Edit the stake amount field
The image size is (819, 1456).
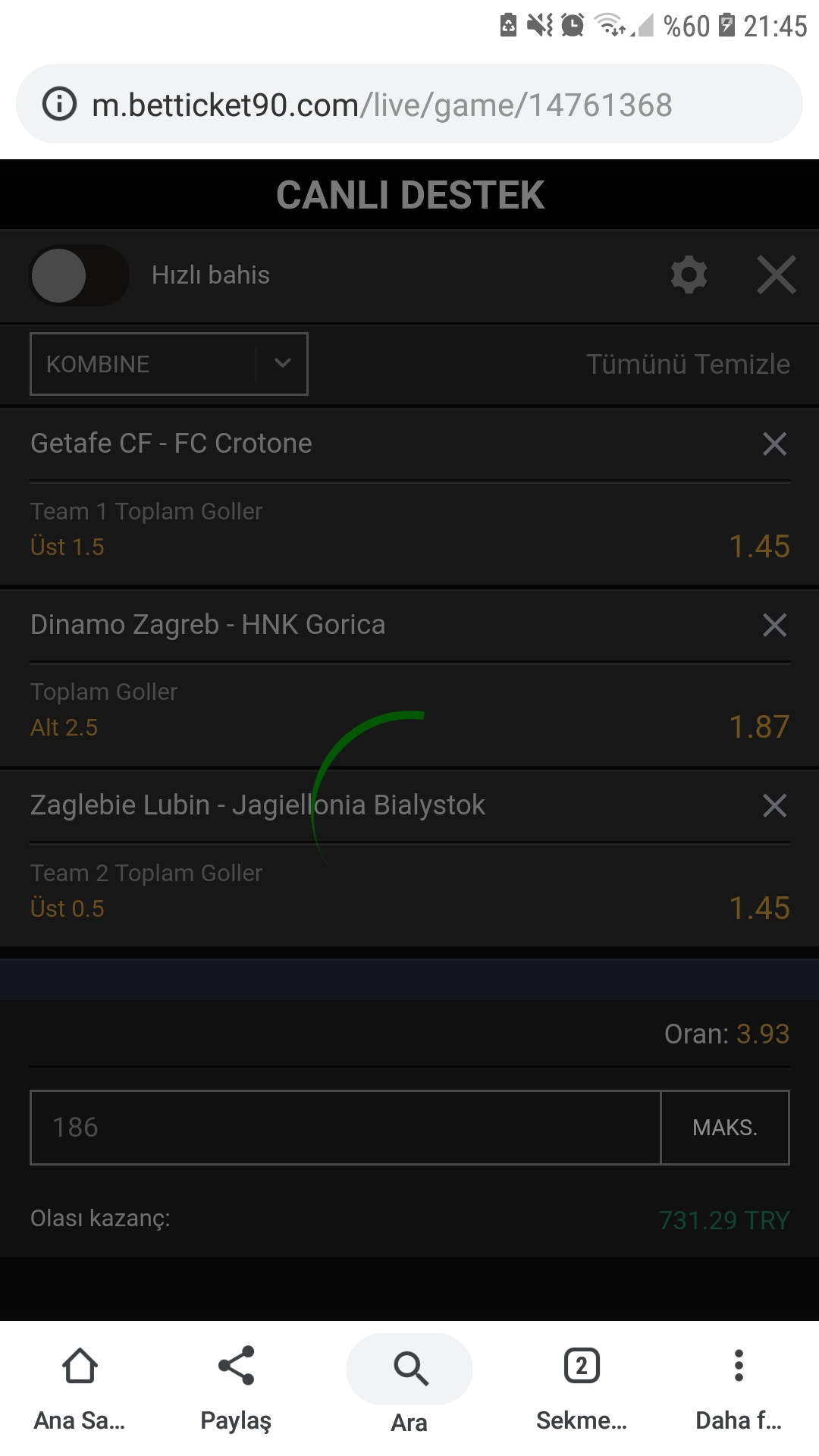pyautogui.click(x=346, y=1128)
